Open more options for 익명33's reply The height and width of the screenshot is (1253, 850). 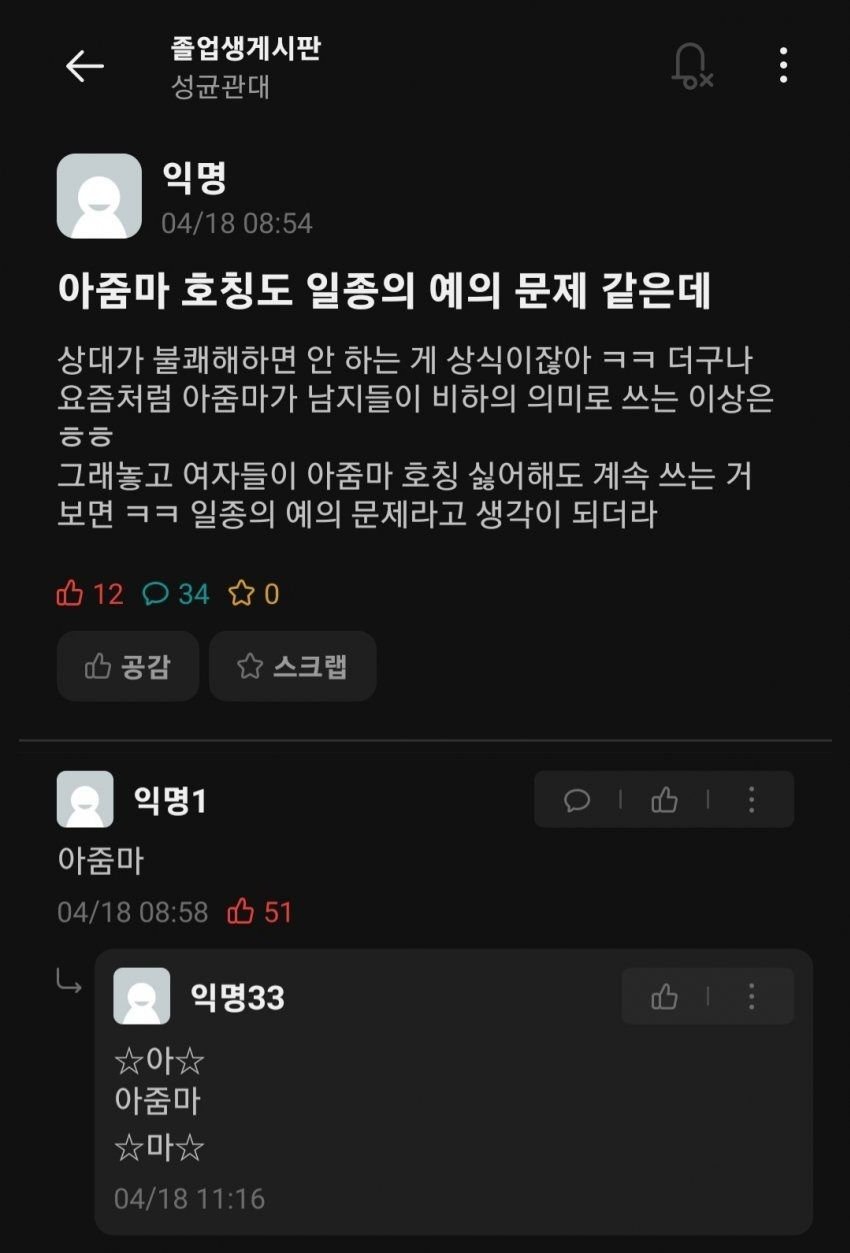pyautogui.click(x=752, y=996)
